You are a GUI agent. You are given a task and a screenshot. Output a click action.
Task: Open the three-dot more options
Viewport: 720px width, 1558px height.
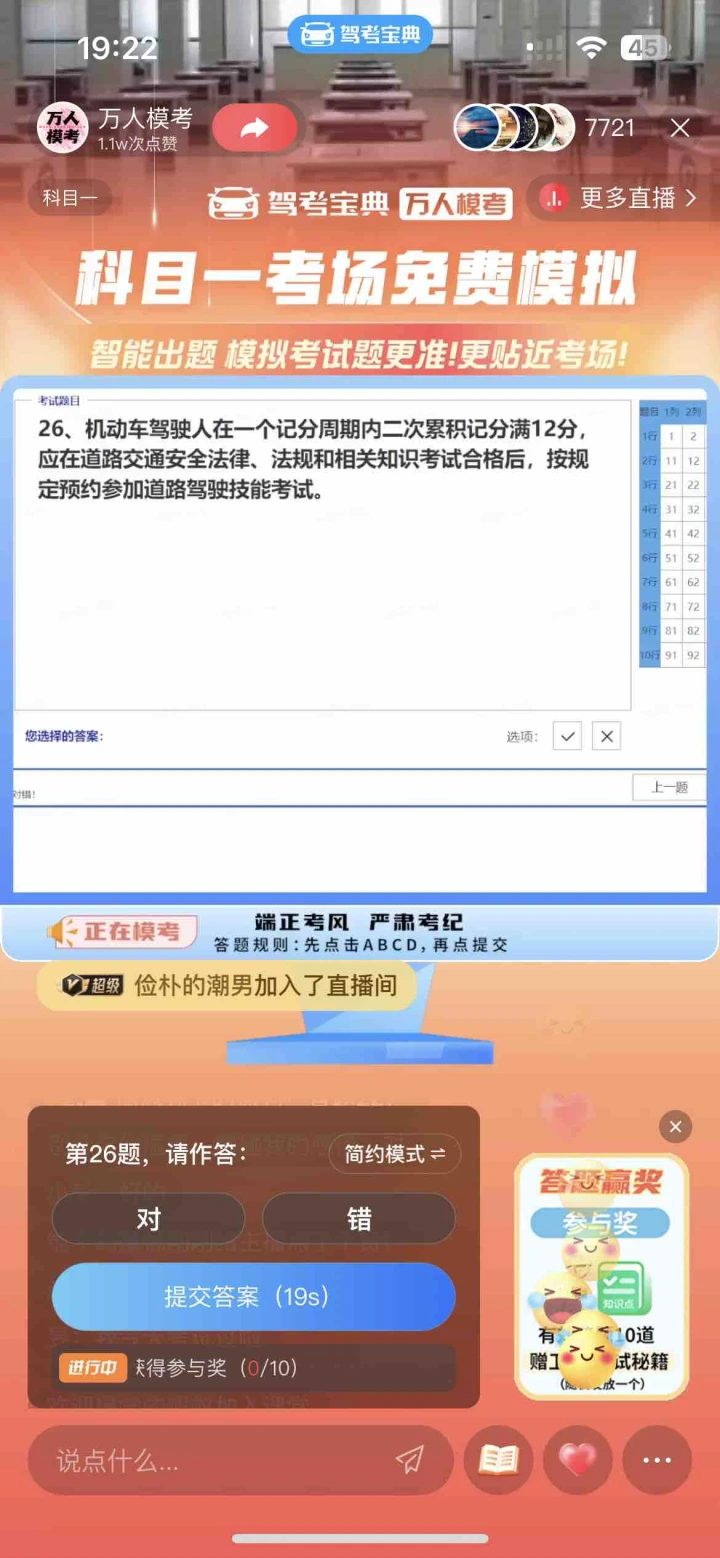pyautogui.click(x=657, y=1461)
